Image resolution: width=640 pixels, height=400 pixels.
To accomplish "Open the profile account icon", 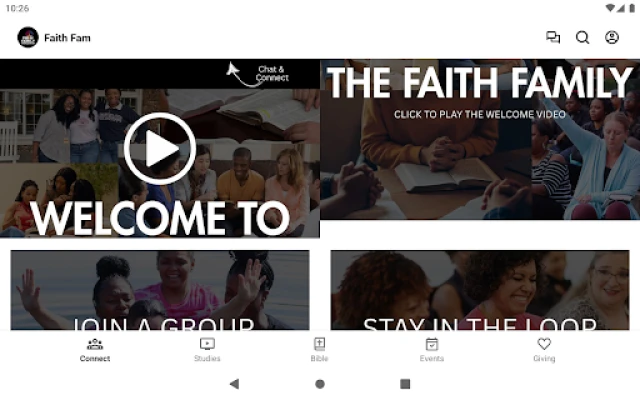I will 612,38.
